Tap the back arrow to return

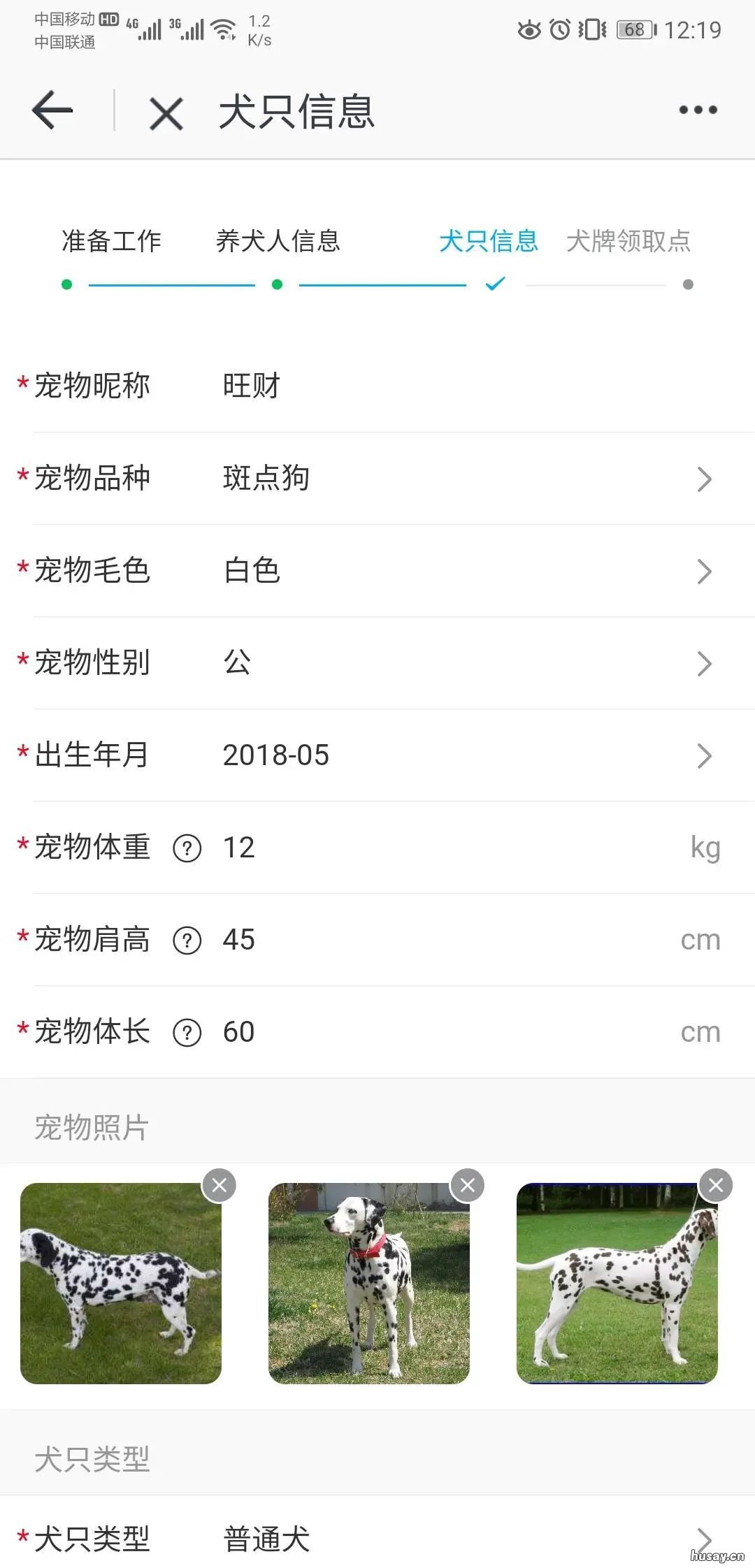click(51, 110)
